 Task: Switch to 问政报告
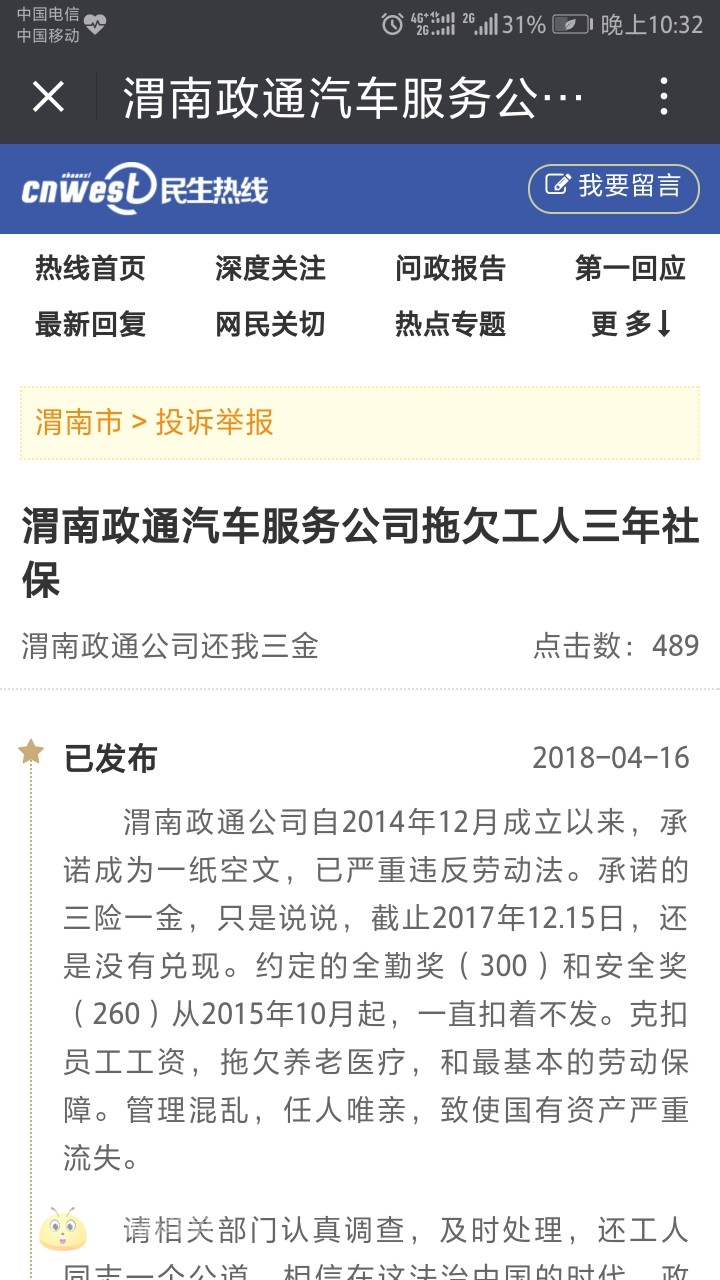click(450, 268)
